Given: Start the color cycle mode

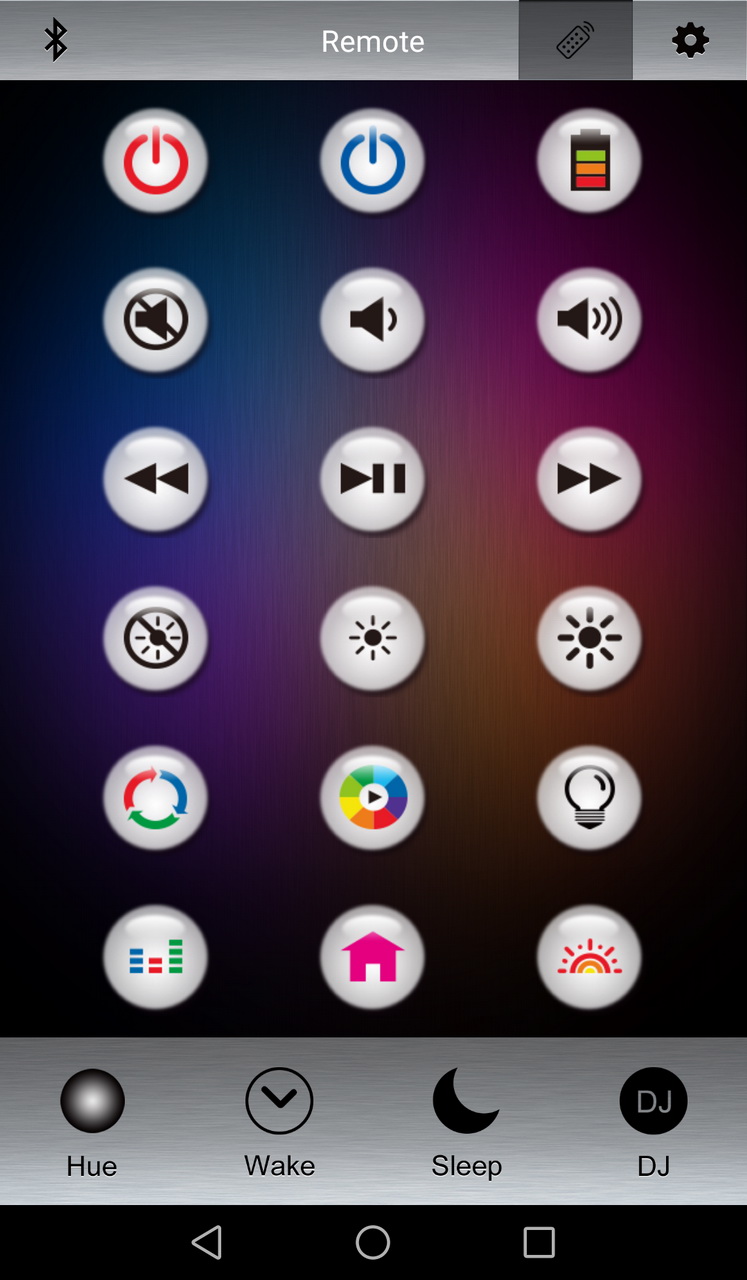Looking at the screenshot, I should [x=155, y=798].
